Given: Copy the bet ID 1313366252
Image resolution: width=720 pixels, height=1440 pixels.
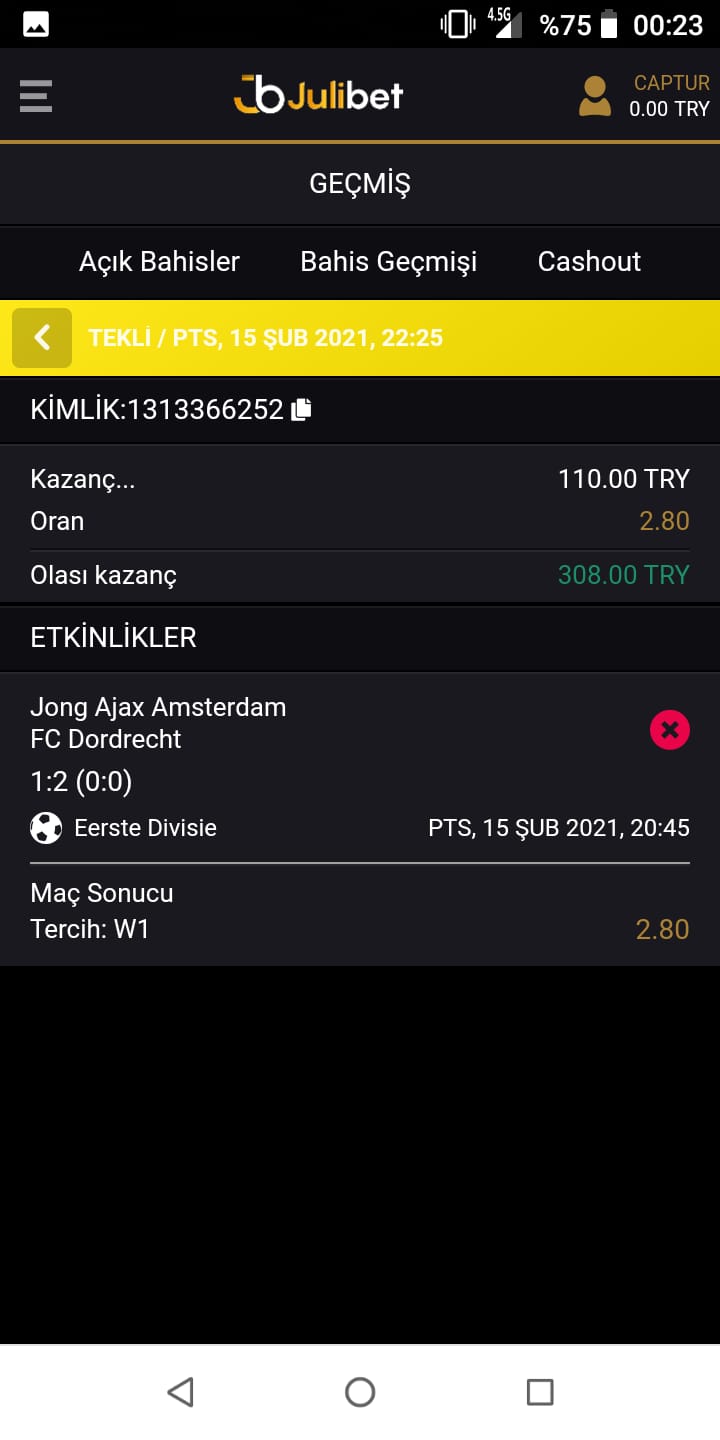Looking at the screenshot, I should tap(302, 409).
